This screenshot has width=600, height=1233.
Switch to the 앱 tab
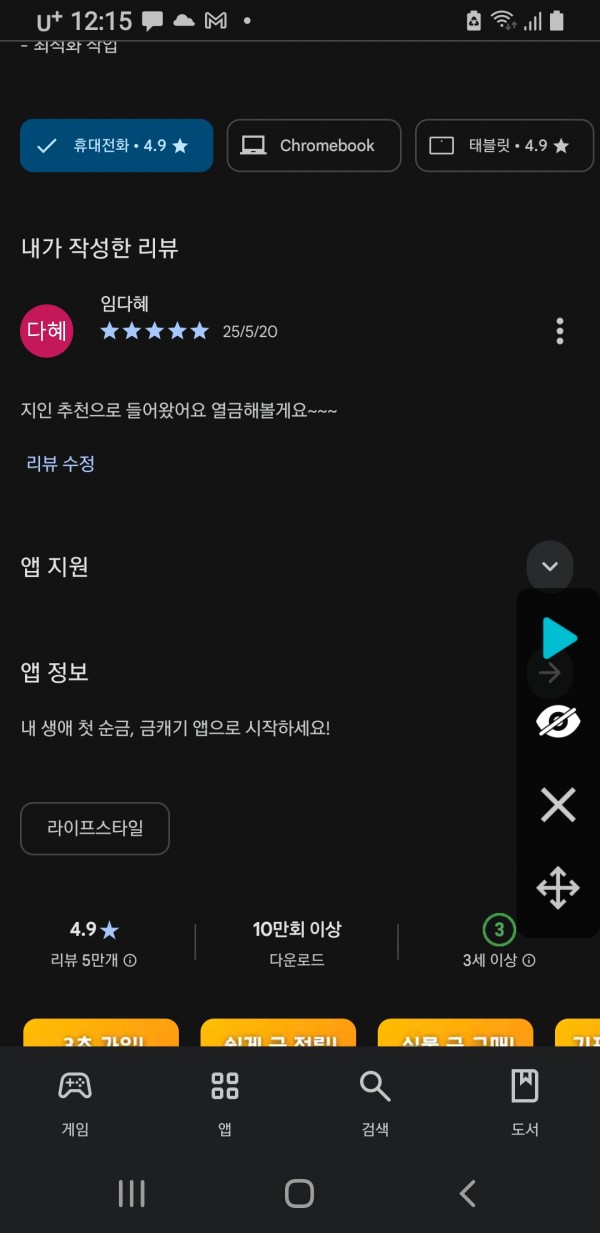225,1100
